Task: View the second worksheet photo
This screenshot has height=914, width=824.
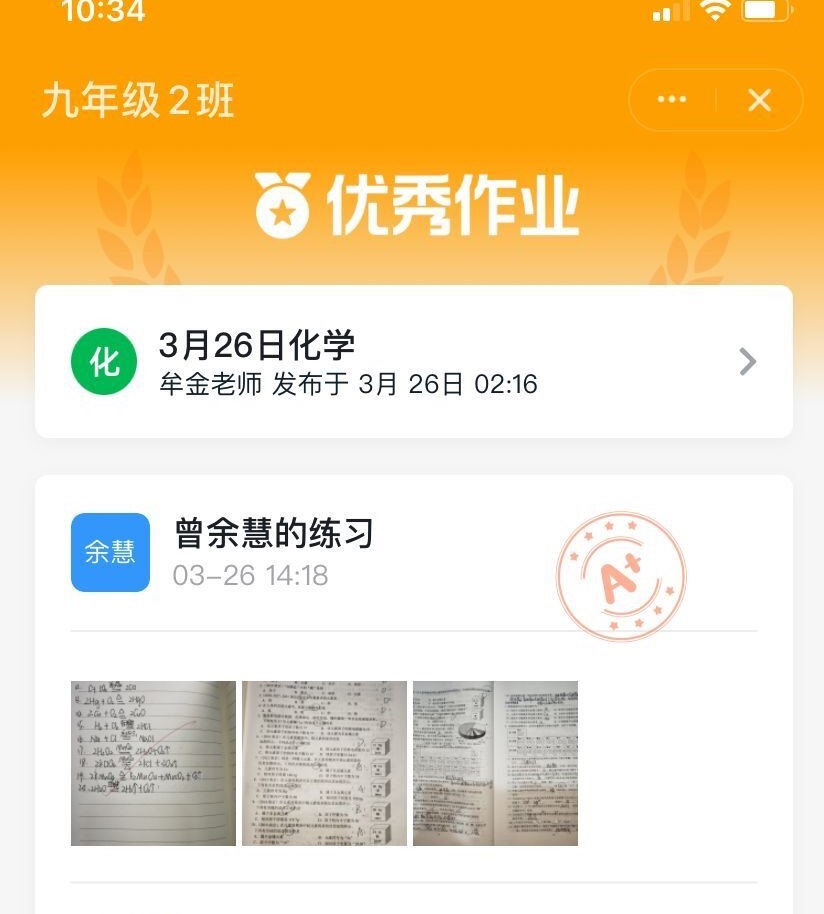Action: coord(324,763)
